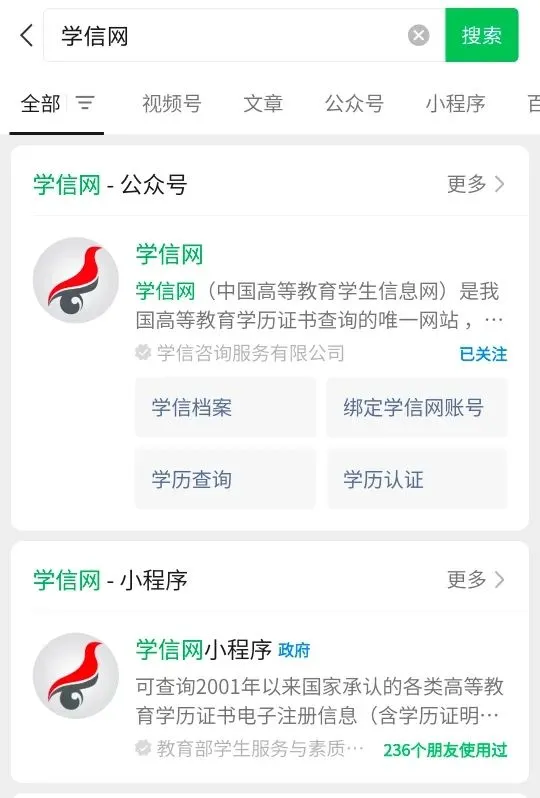Screen dimensions: 540x798
Task: Tap the green 搜索 button
Action: coord(481,36)
